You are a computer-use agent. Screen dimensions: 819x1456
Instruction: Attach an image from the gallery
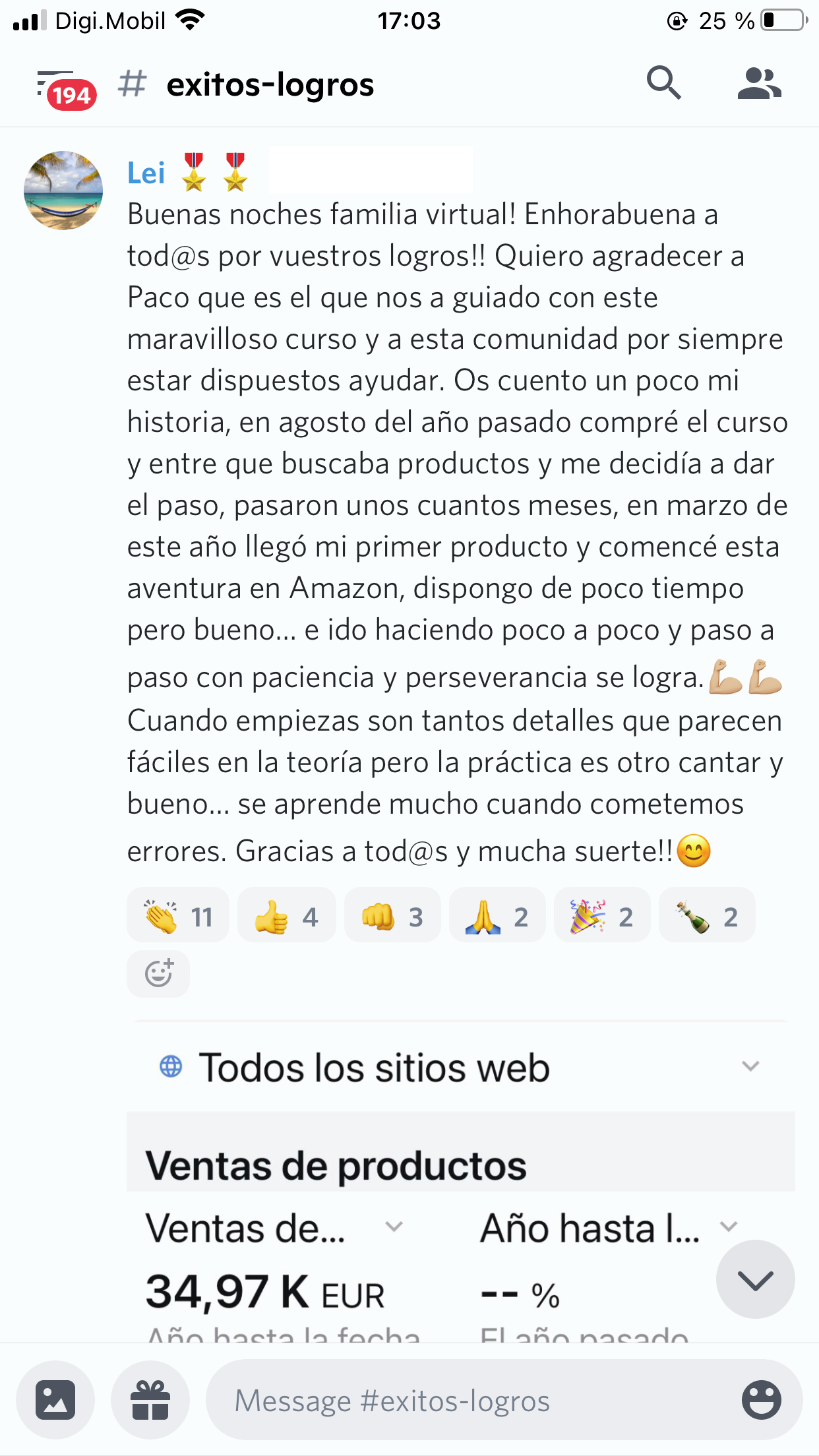[55, 1399]
